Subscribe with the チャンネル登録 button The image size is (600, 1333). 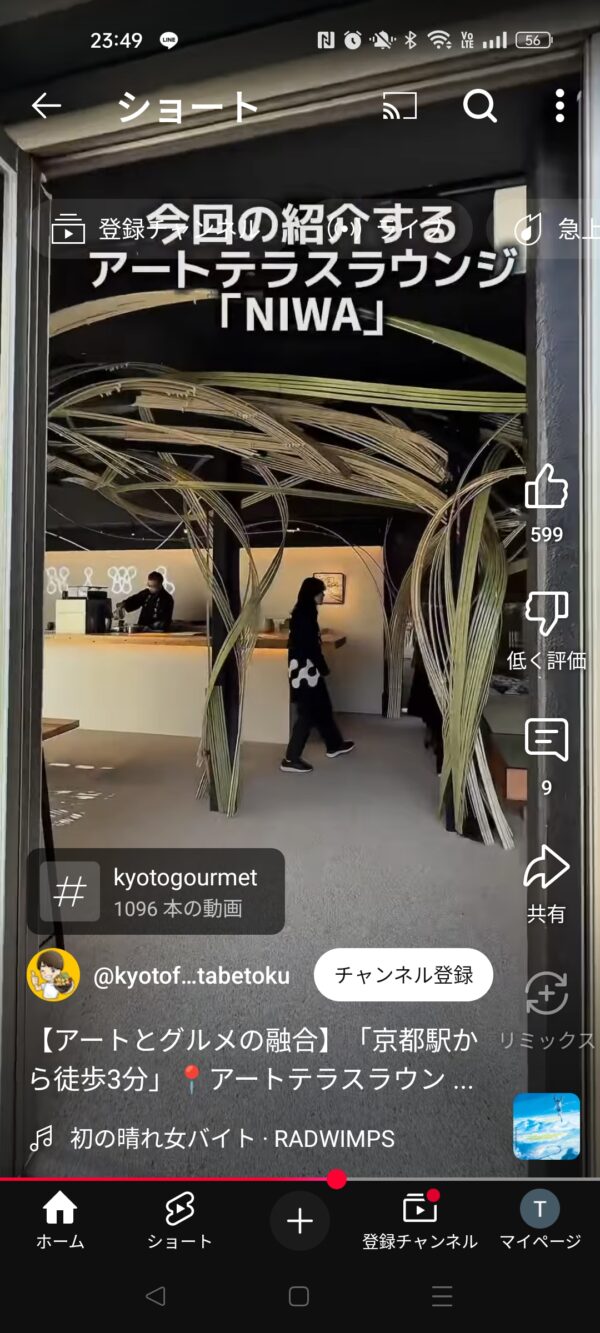(x=403, y=975)
